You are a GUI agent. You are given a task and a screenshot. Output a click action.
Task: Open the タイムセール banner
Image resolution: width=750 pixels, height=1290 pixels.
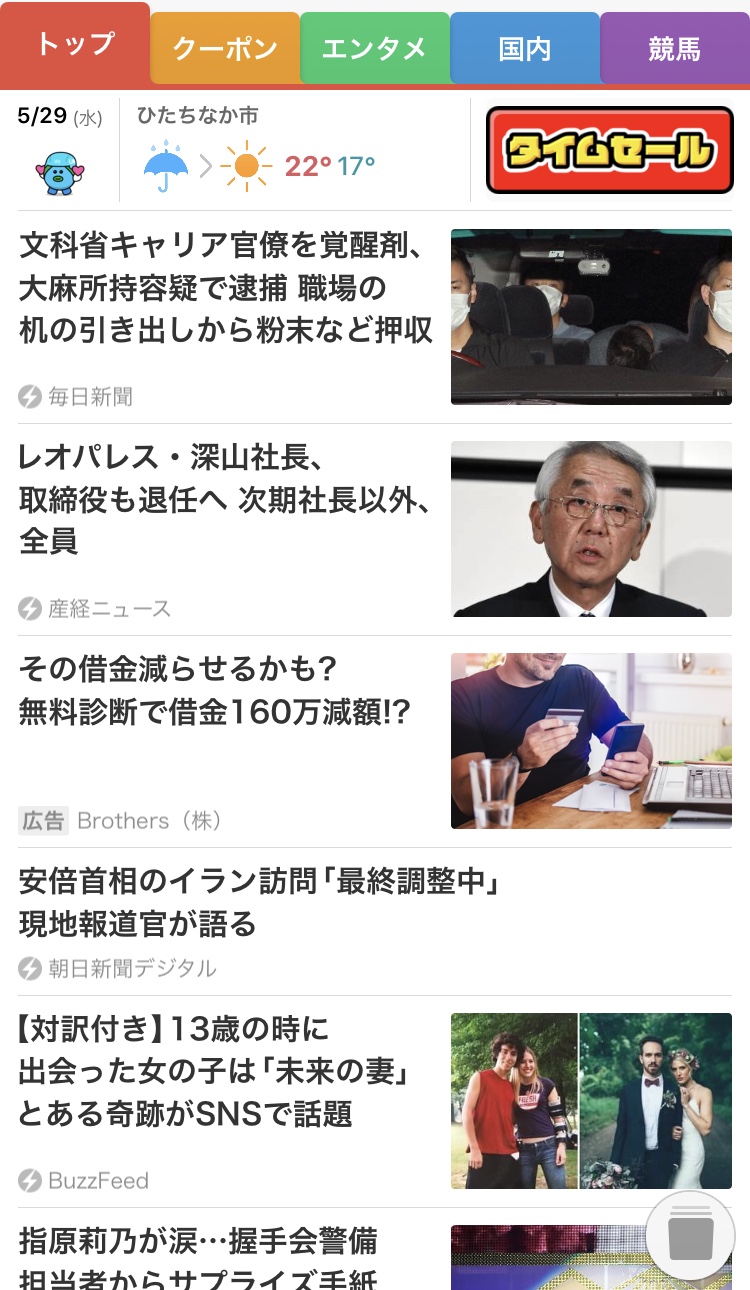tap(610, 150)
